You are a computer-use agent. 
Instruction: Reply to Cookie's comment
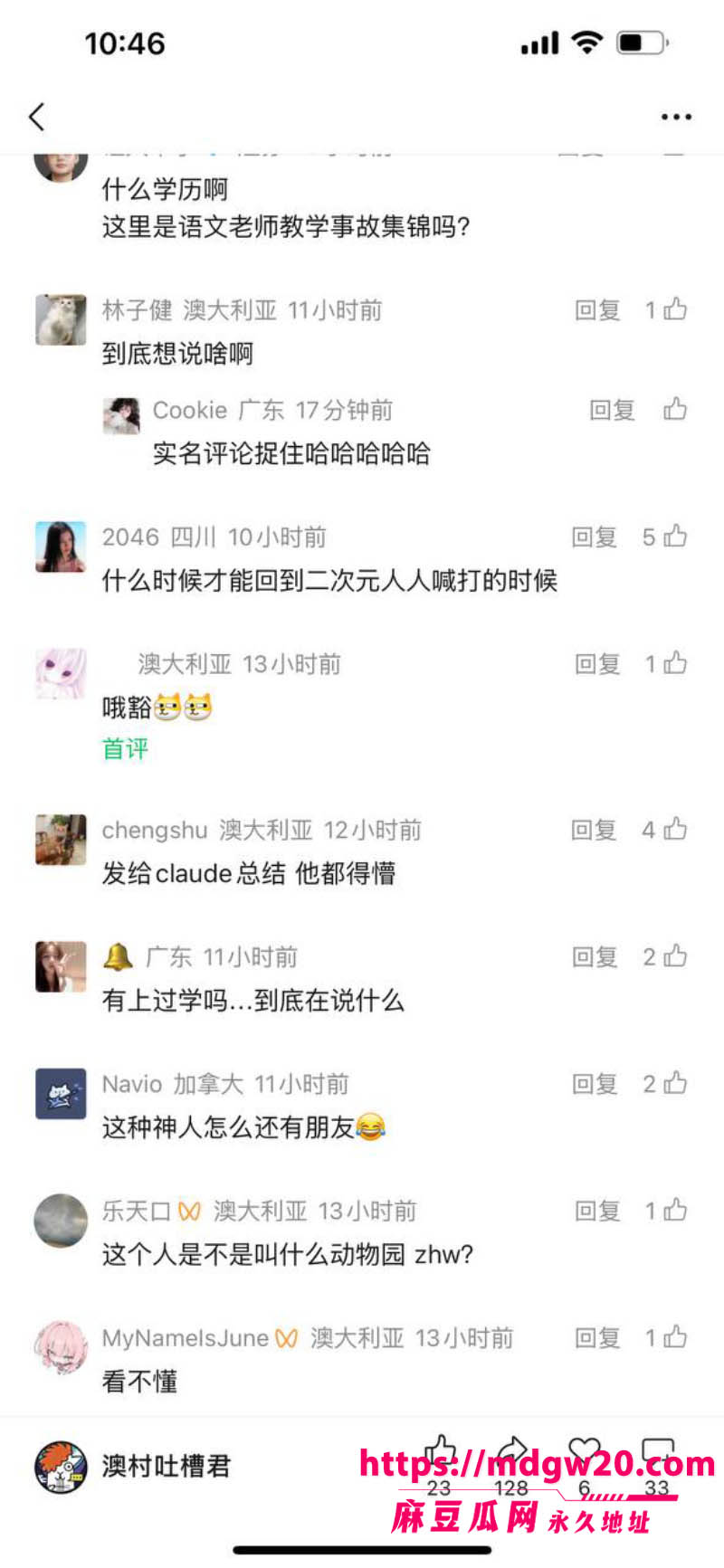pos(612,410)
